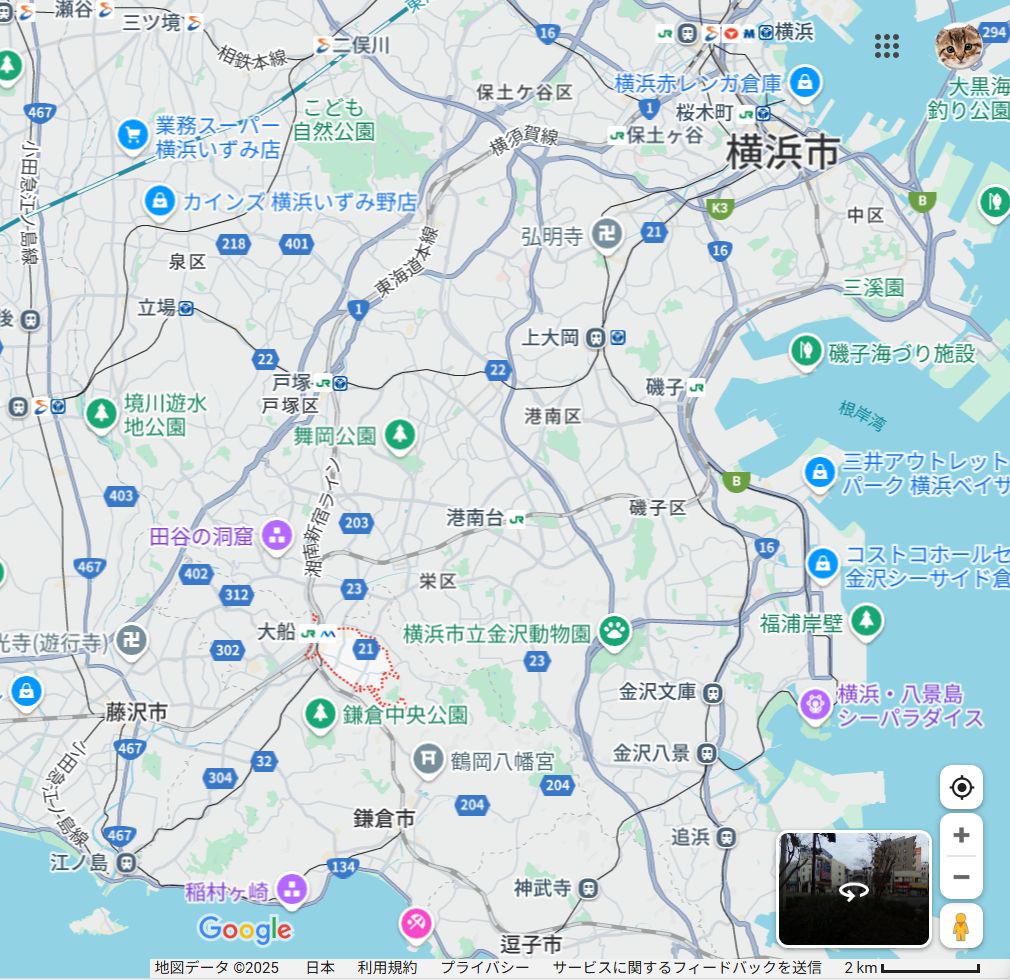
Task: Select the 鎌倉中央公園 park marker
Action: (x=320, y=714)
